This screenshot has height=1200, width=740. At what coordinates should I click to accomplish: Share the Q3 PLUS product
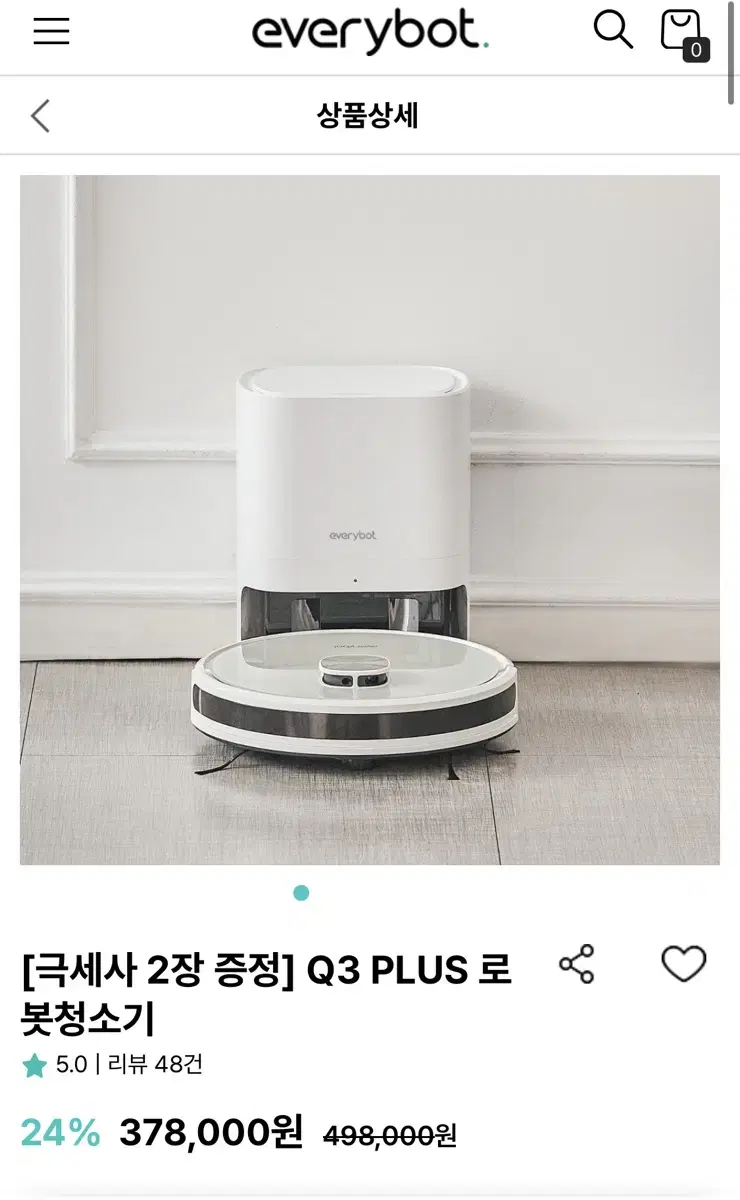576,964
